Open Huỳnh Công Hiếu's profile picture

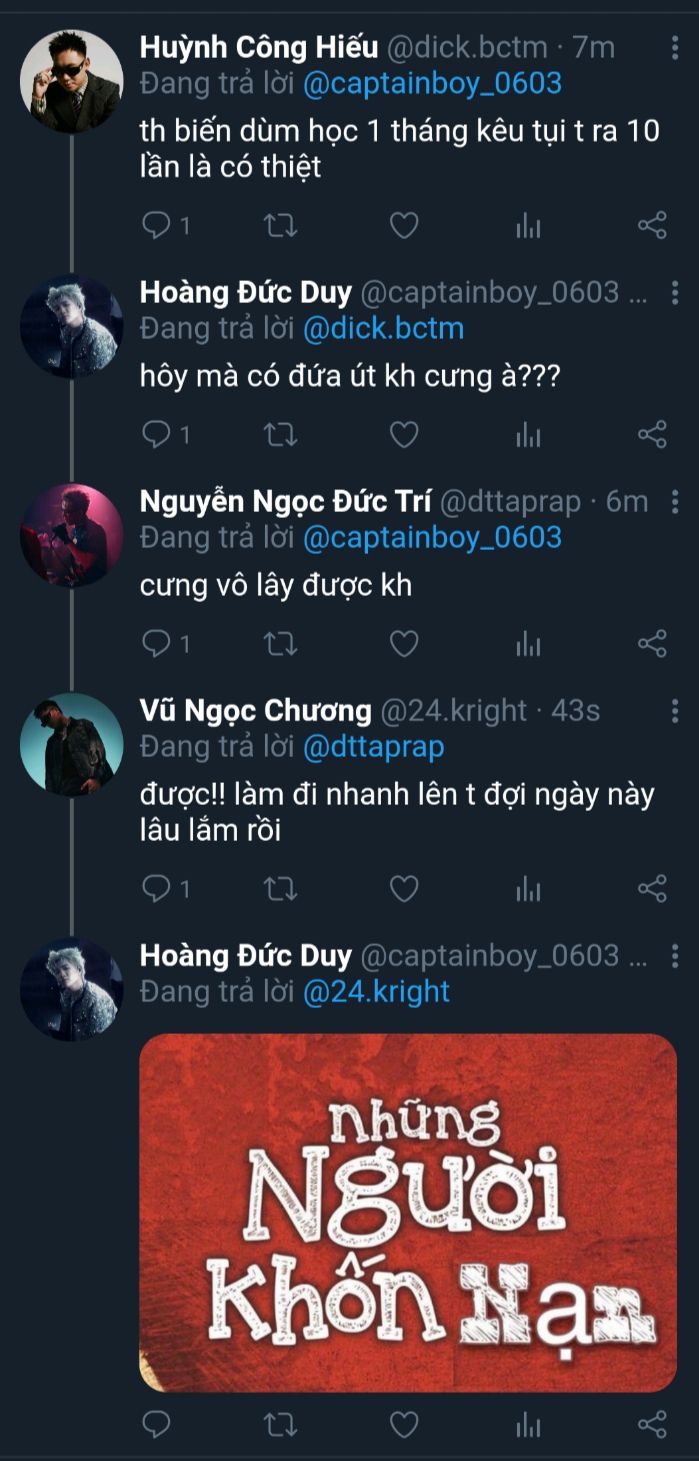tap(71, 81)
